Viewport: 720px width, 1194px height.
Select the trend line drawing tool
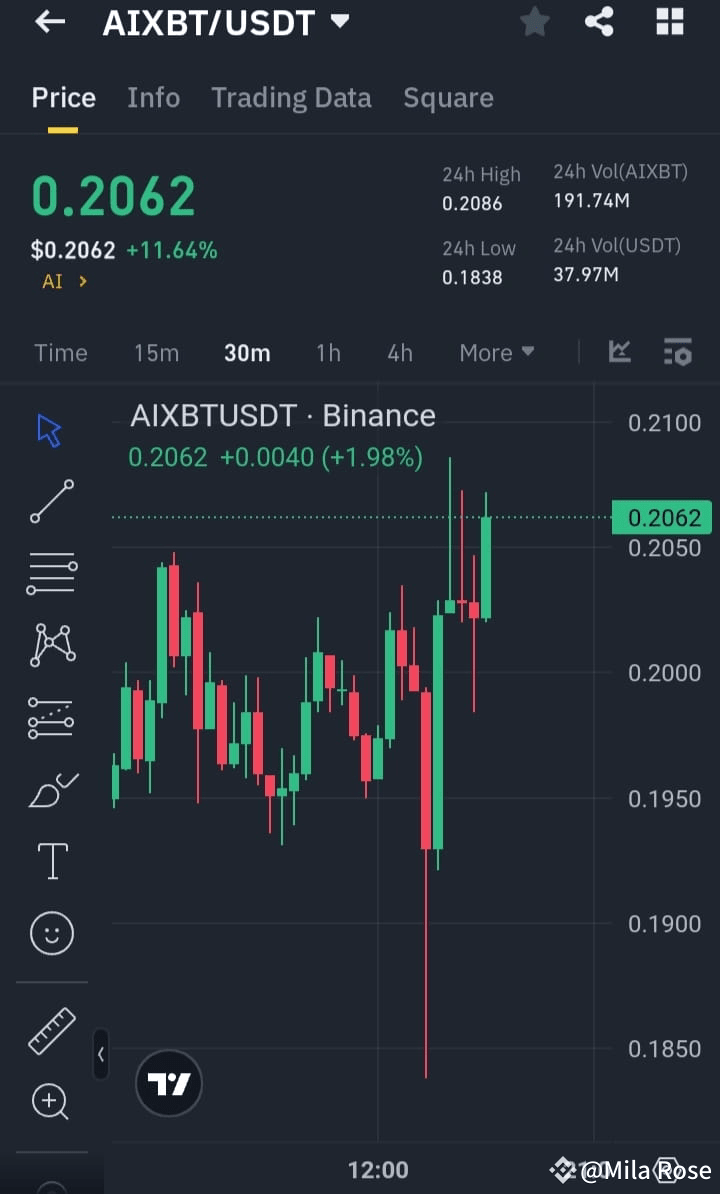[x=51, y=500]
